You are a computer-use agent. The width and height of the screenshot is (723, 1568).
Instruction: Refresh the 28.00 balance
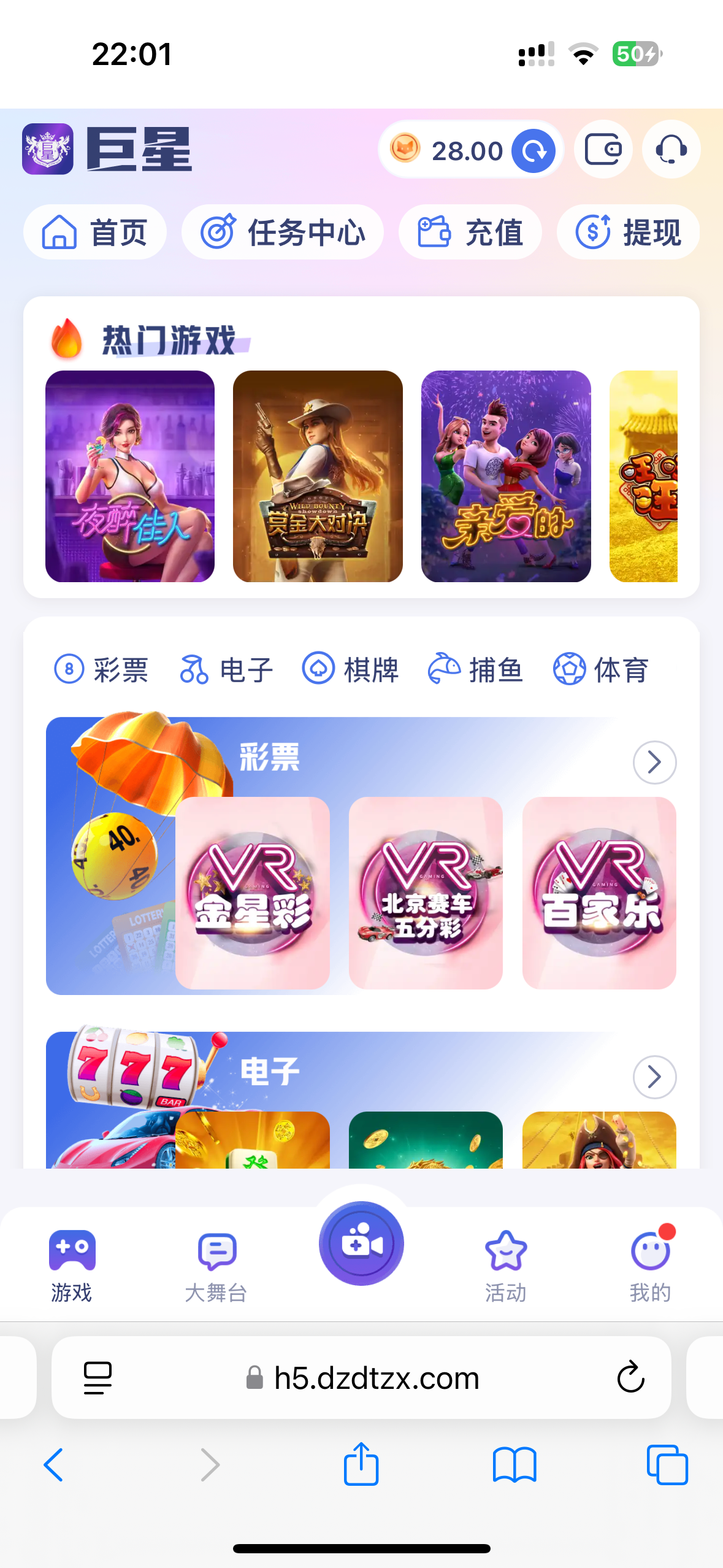point(534,150)
